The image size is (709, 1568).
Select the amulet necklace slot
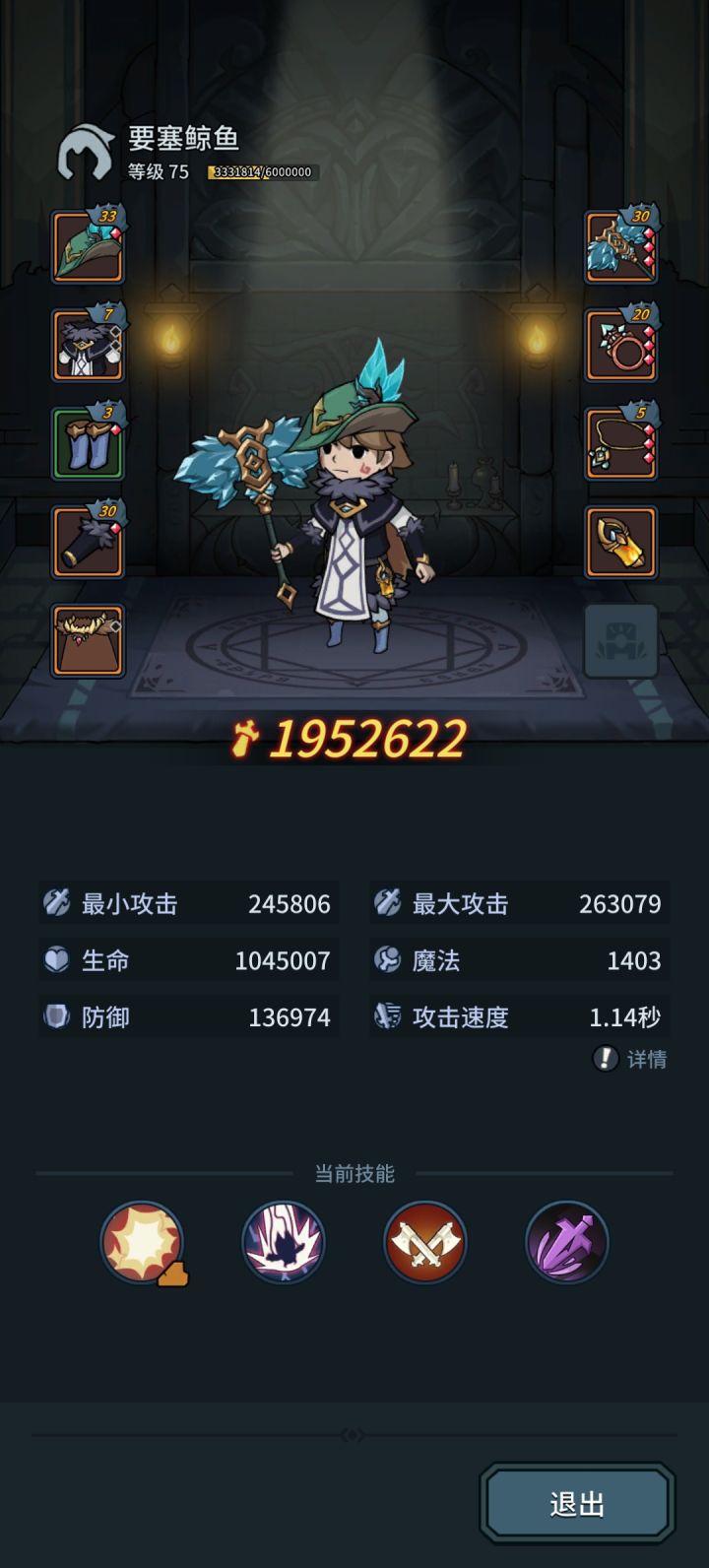[622, 445]
